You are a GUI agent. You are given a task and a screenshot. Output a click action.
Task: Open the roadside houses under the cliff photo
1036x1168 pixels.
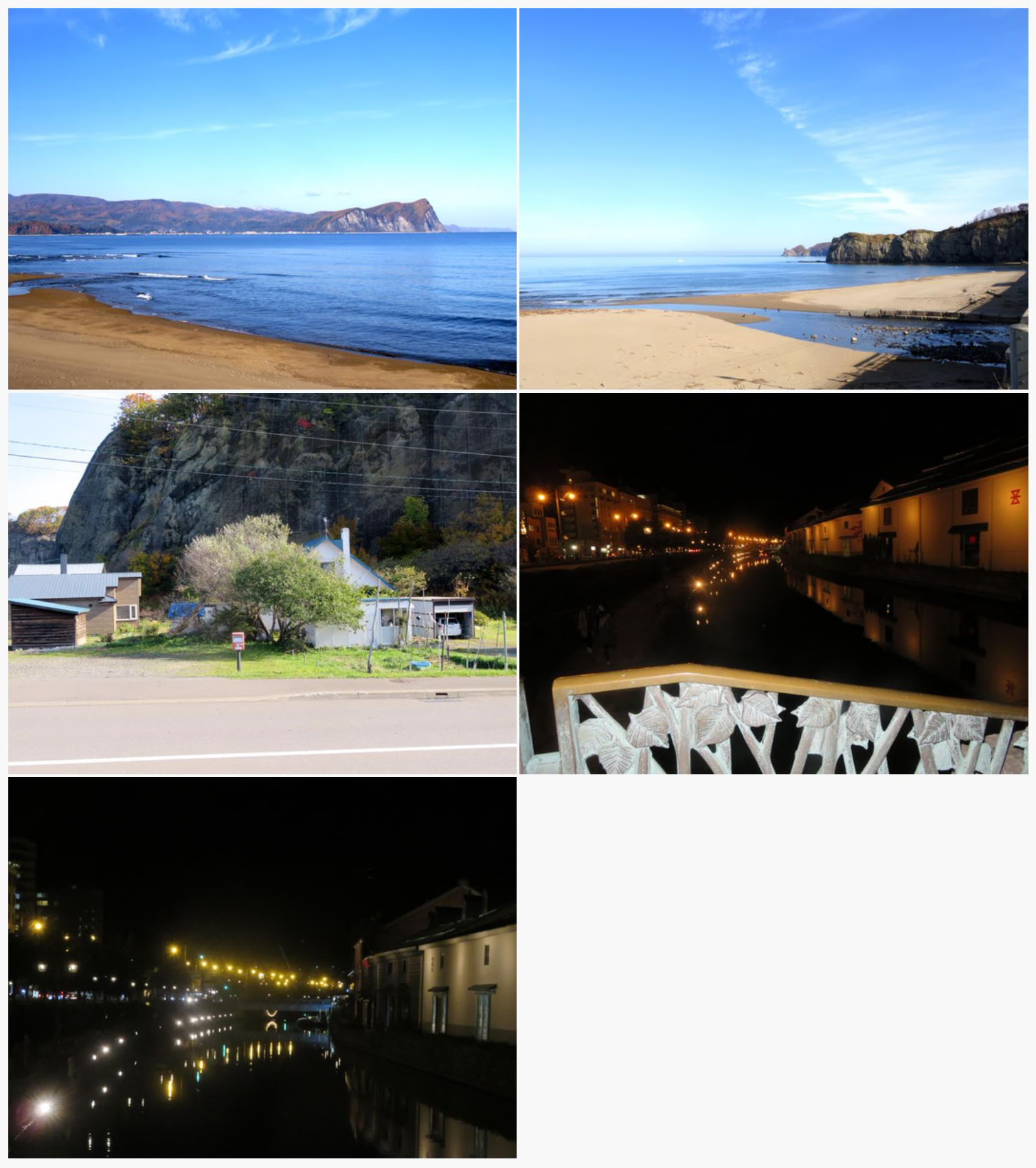pos(262,583)
